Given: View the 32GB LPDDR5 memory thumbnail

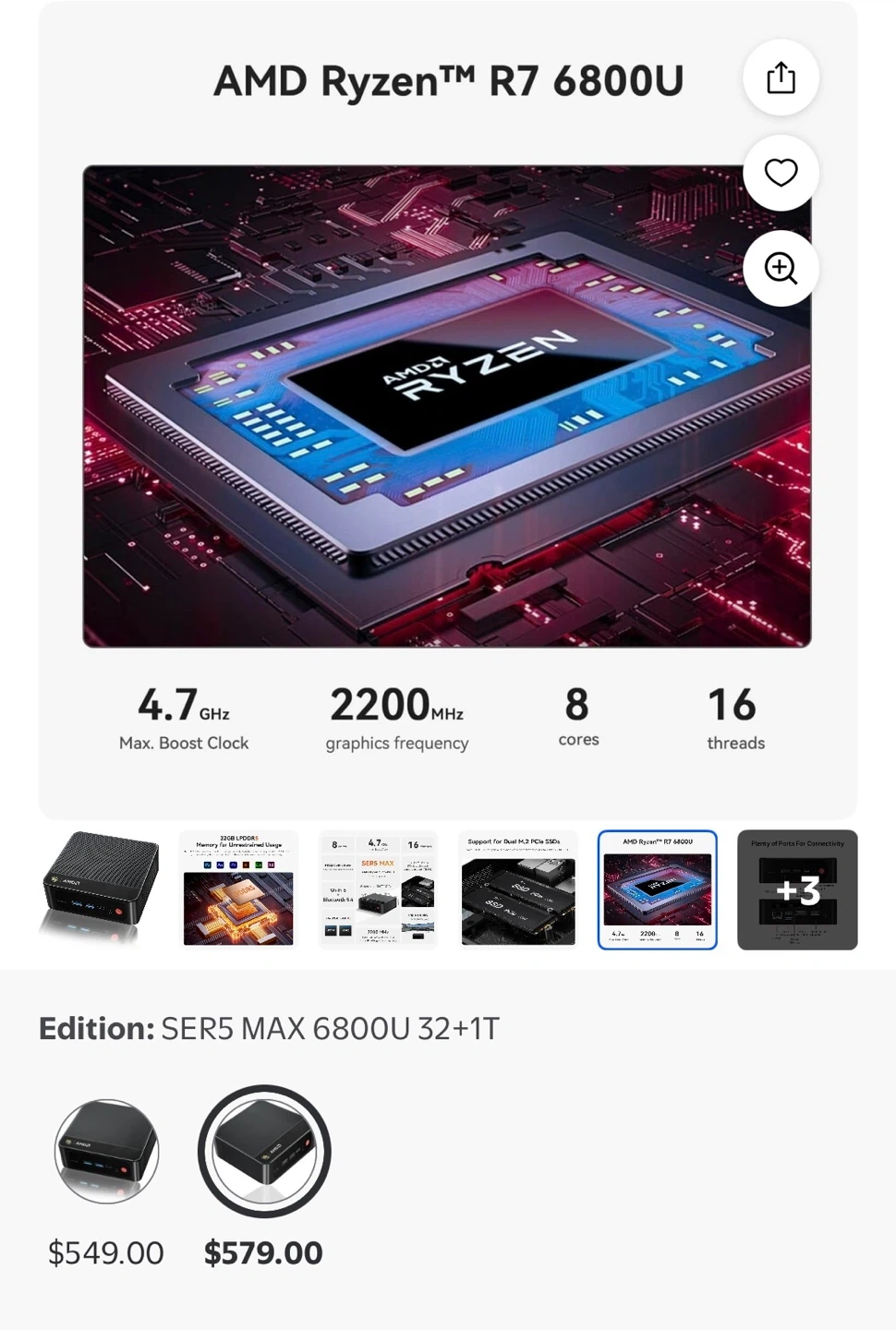Looking at the screenshot, I should pyautogui.click(x=238, y=889).
